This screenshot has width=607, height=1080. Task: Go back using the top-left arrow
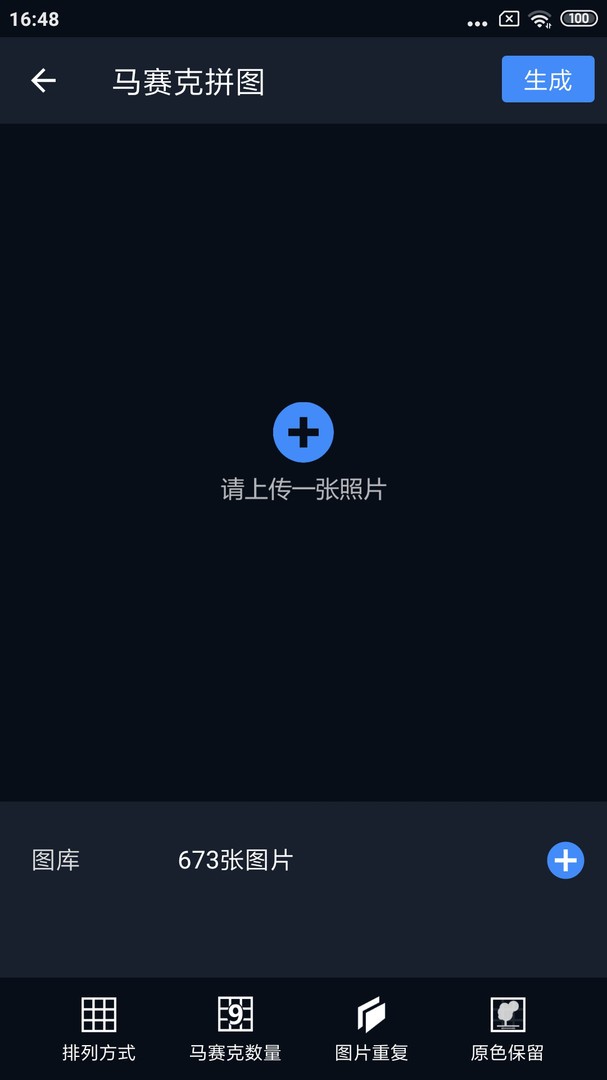point(43,81)
